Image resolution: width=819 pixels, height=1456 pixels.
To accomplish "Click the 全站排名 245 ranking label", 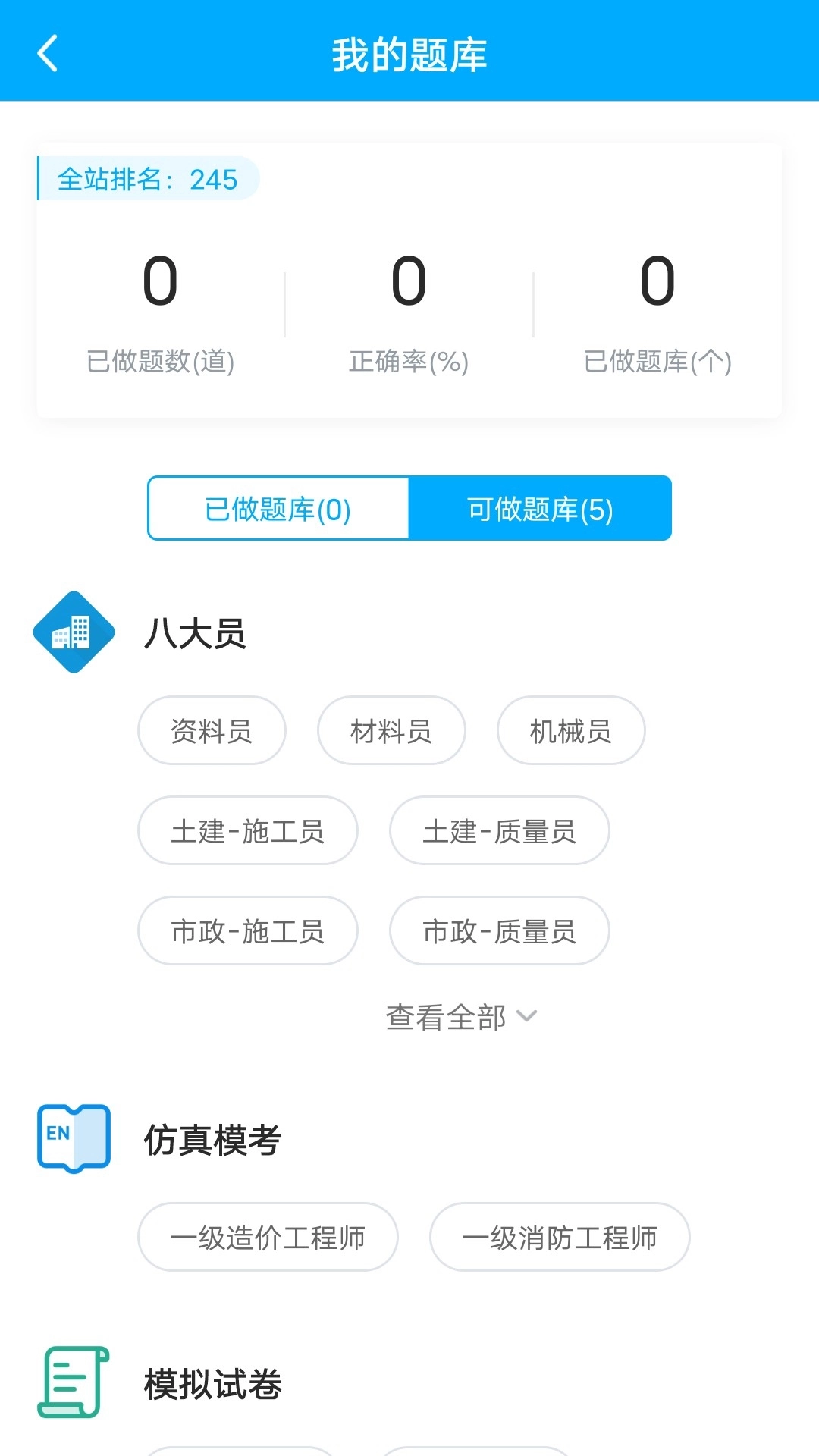I will pos(149,179).
